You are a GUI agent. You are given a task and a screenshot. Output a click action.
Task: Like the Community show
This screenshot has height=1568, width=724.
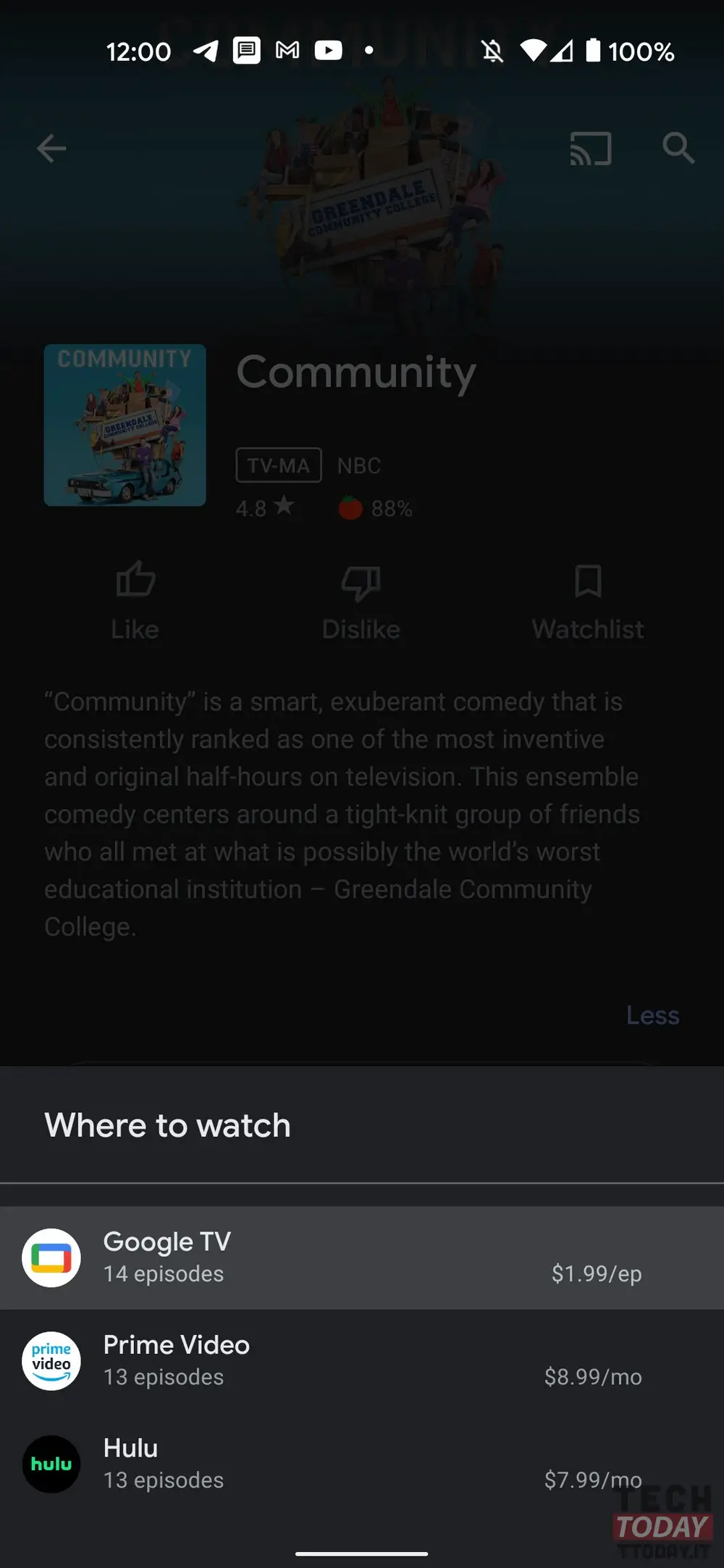135,601
